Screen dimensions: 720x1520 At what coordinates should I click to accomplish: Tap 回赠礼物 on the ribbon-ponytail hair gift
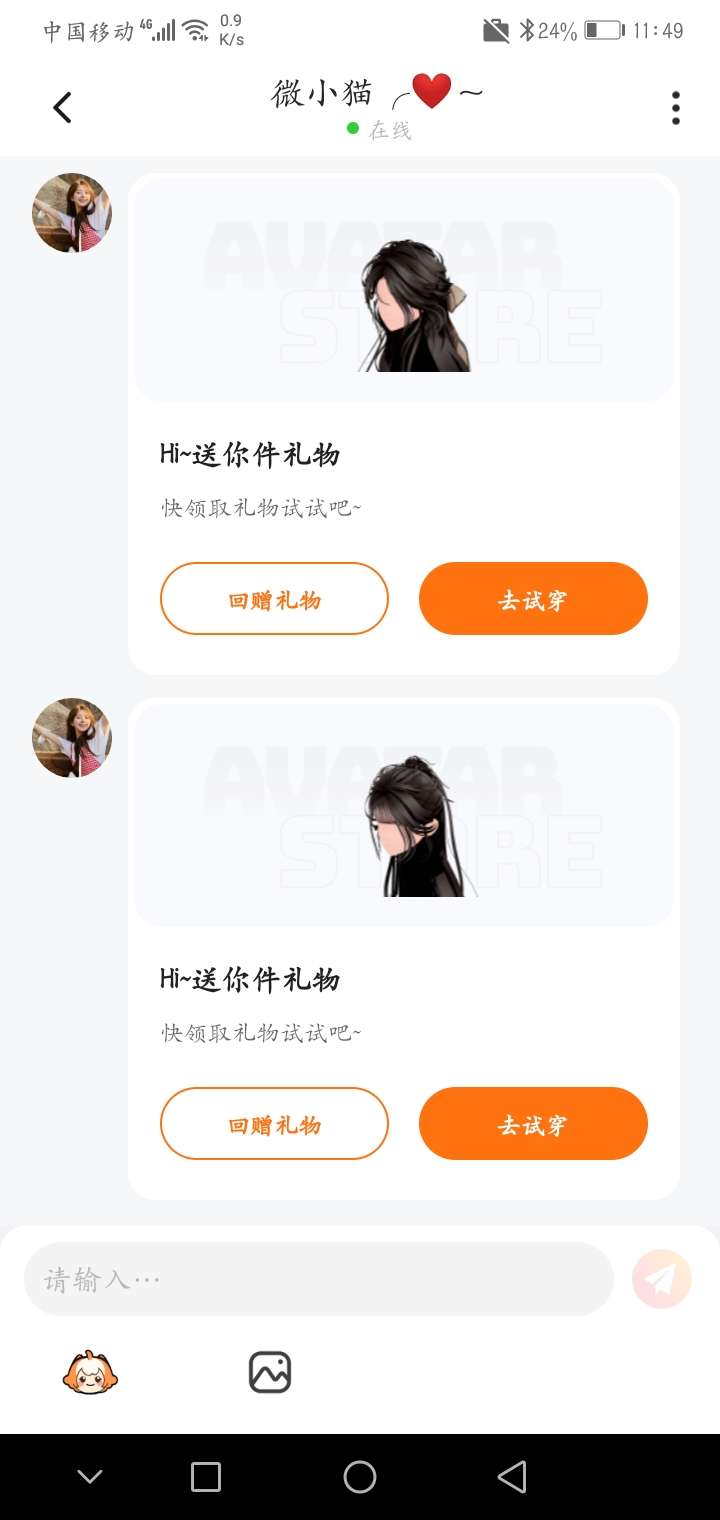pyautogui.click(x=274, y=599)
